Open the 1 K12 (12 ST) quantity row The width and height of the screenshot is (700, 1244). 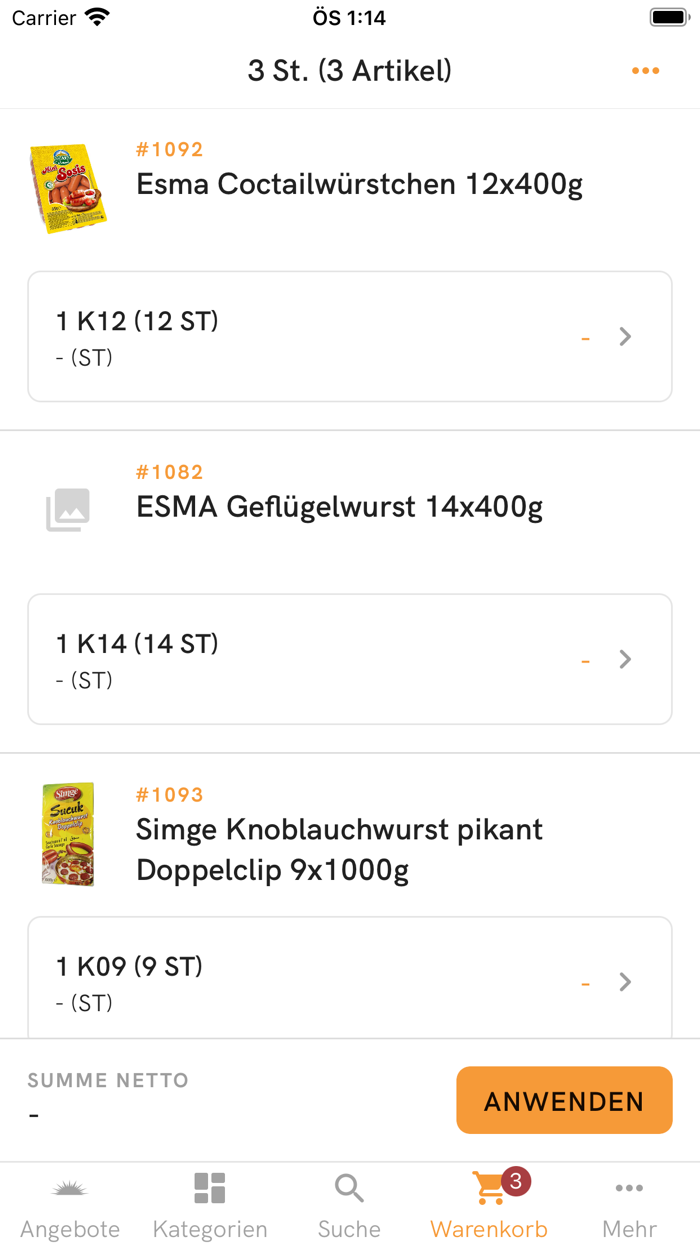point(349,337)
